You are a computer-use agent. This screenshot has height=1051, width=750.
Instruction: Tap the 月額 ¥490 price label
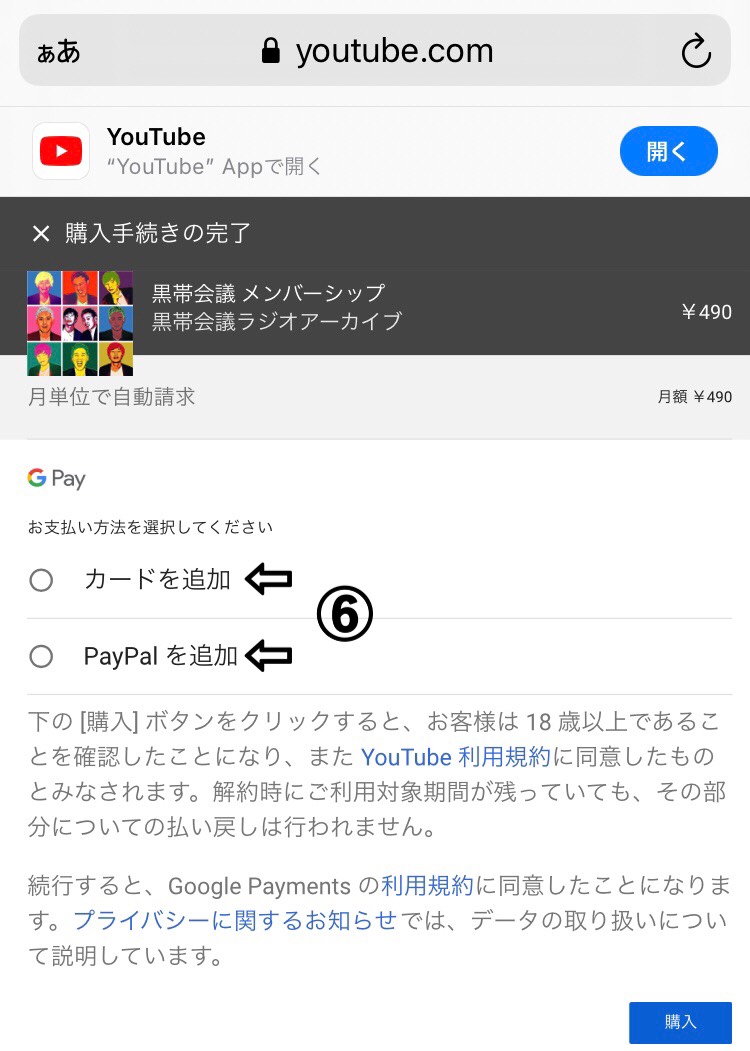click(694, 397)
